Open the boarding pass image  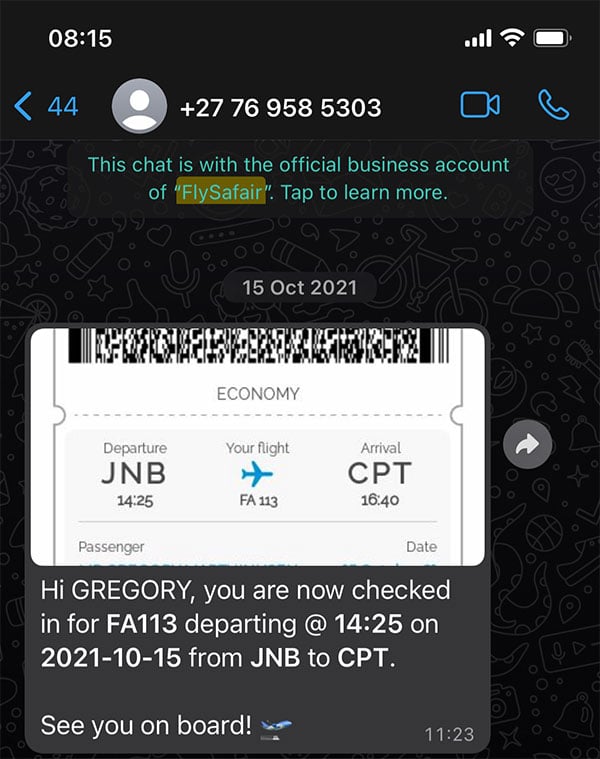coord(257,446)
